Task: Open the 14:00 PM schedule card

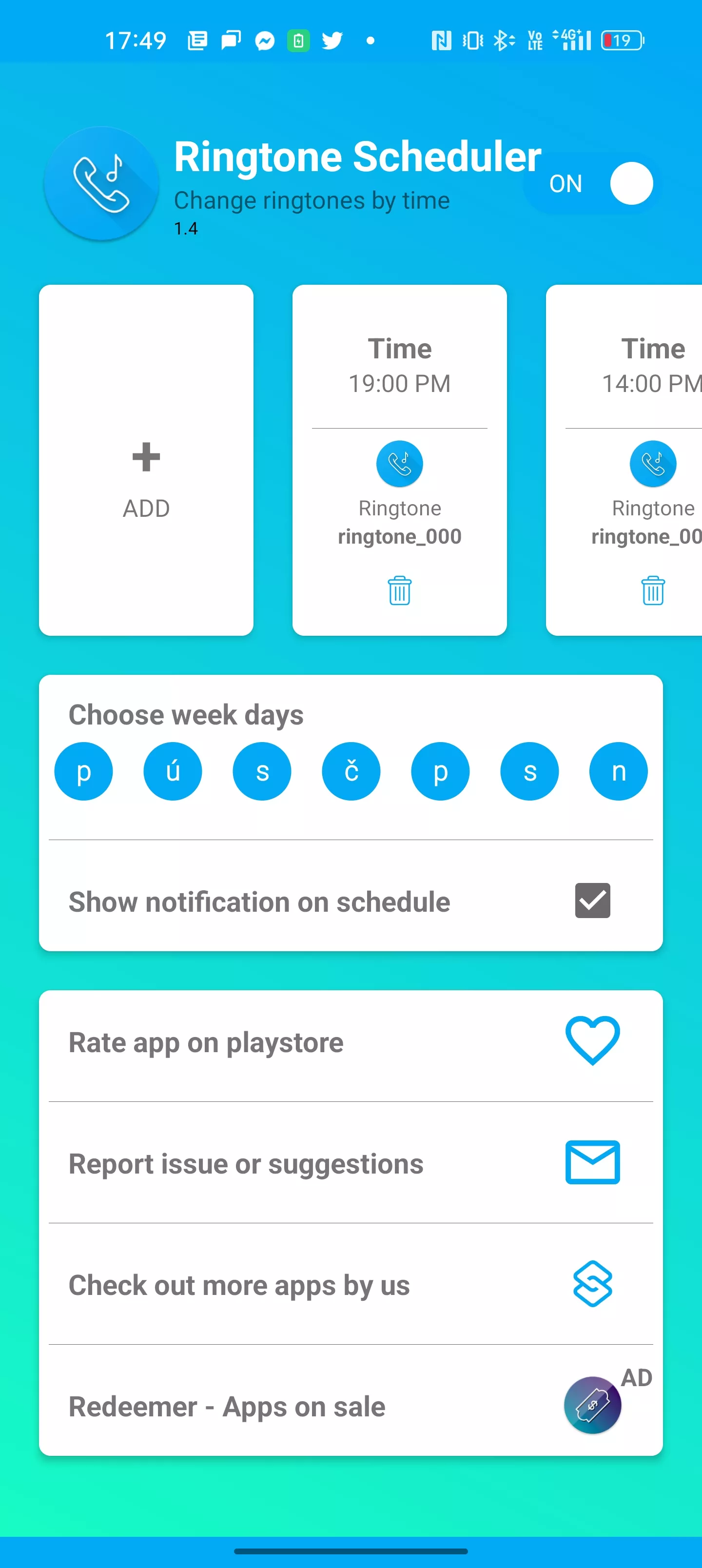Action: pyautogui.click(x=624, y=460)
